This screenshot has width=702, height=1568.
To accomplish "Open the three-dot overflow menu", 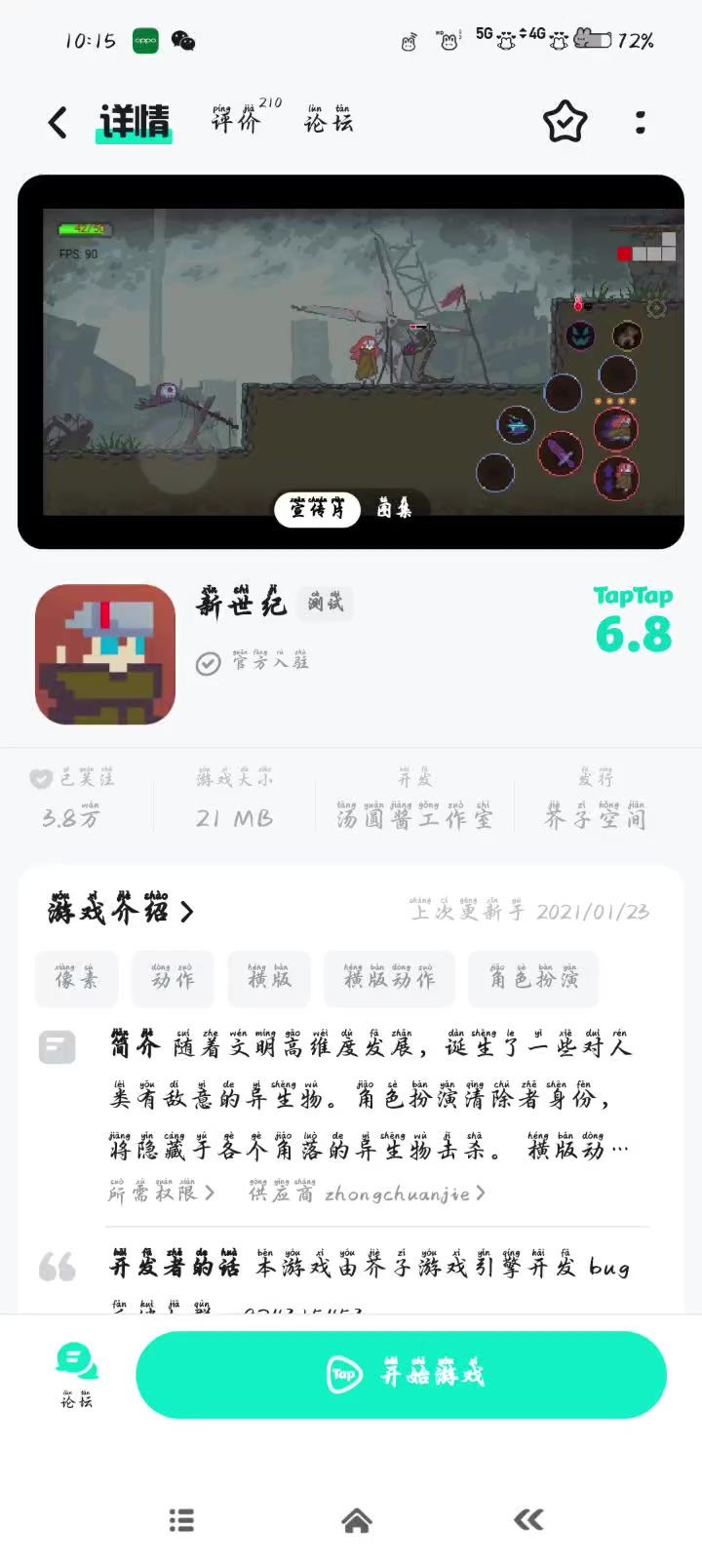I will point(640,122).
